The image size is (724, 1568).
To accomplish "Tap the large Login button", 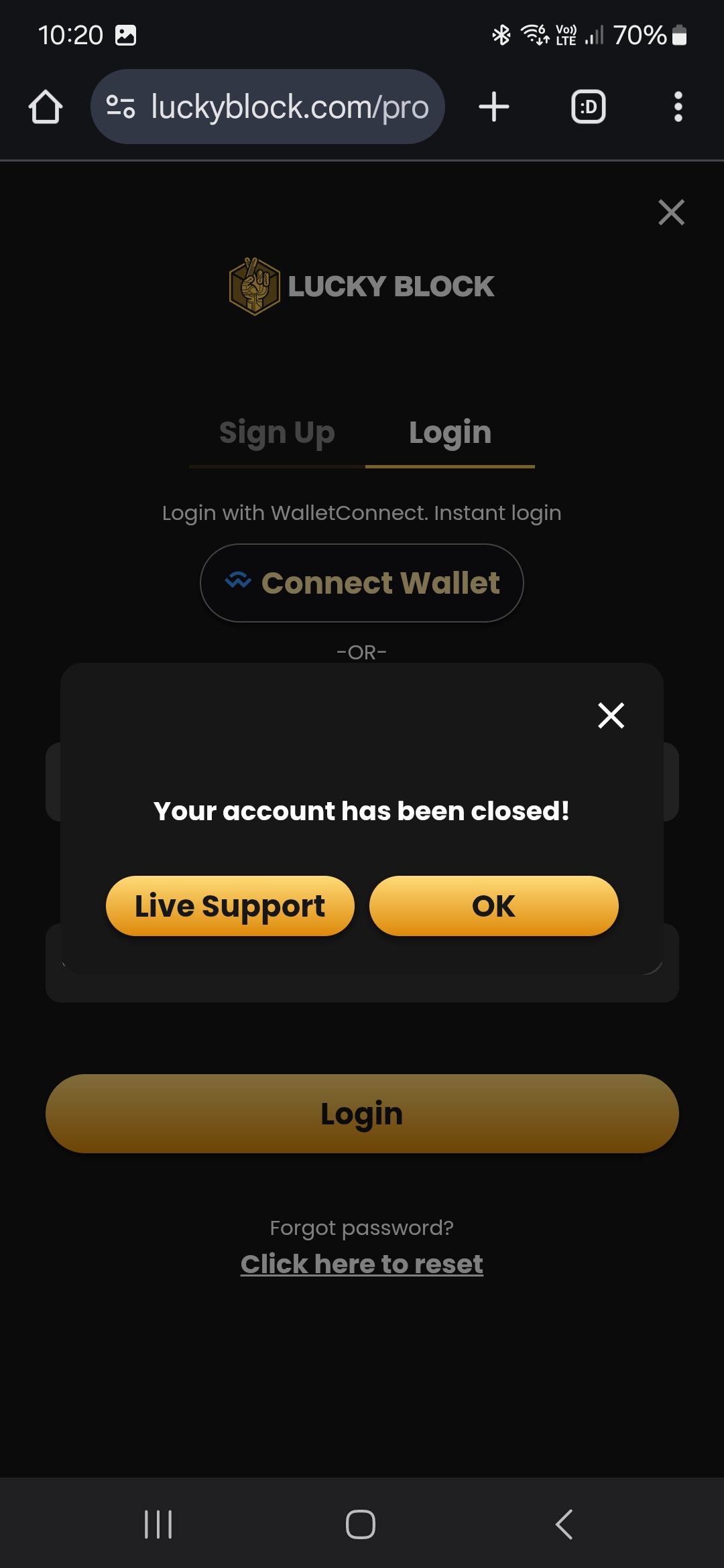I will pos(362,1113).
